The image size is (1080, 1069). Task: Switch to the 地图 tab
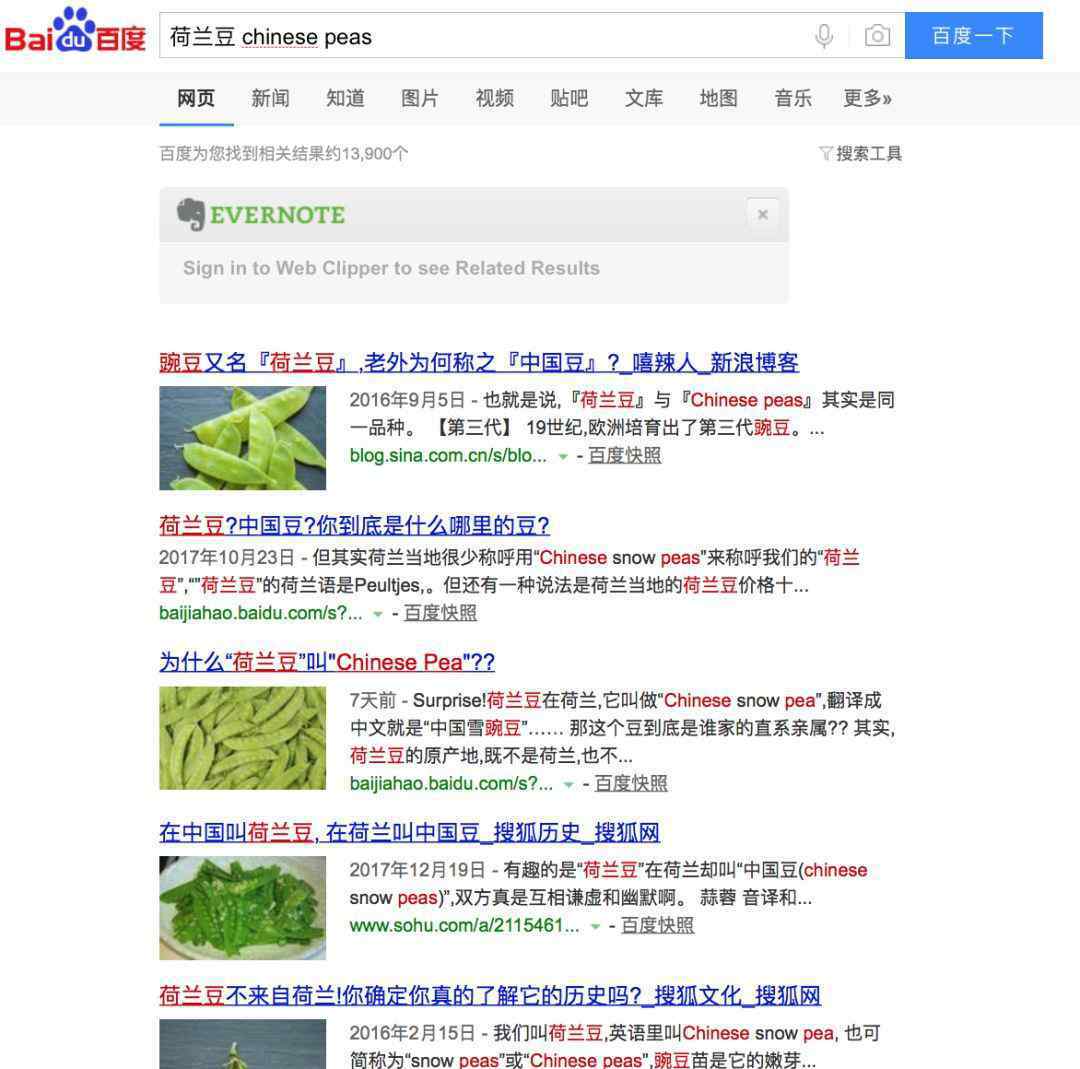[718, 98]
